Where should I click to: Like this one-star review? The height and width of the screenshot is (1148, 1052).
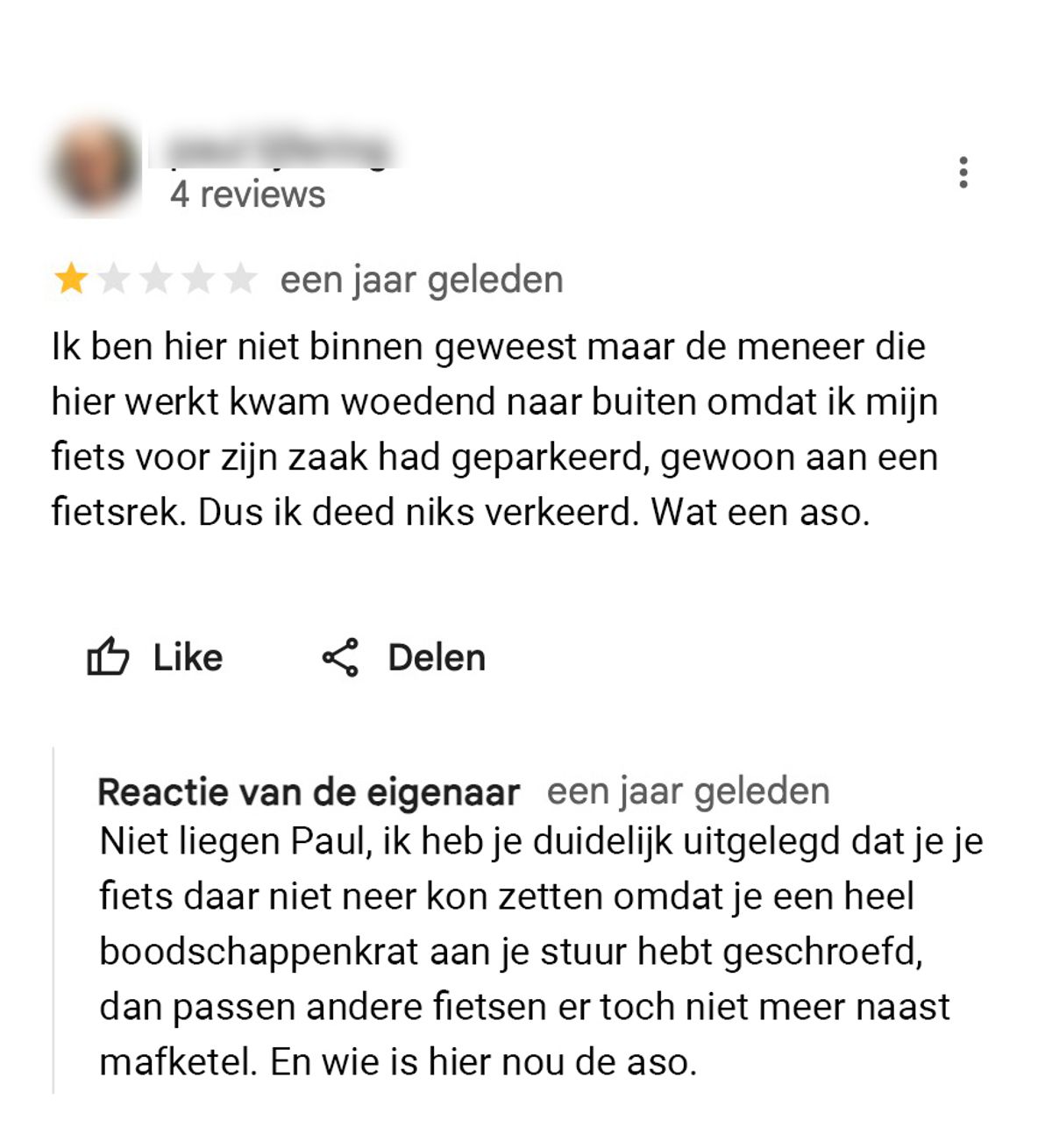pyautogui.click(x=155, y=657)
